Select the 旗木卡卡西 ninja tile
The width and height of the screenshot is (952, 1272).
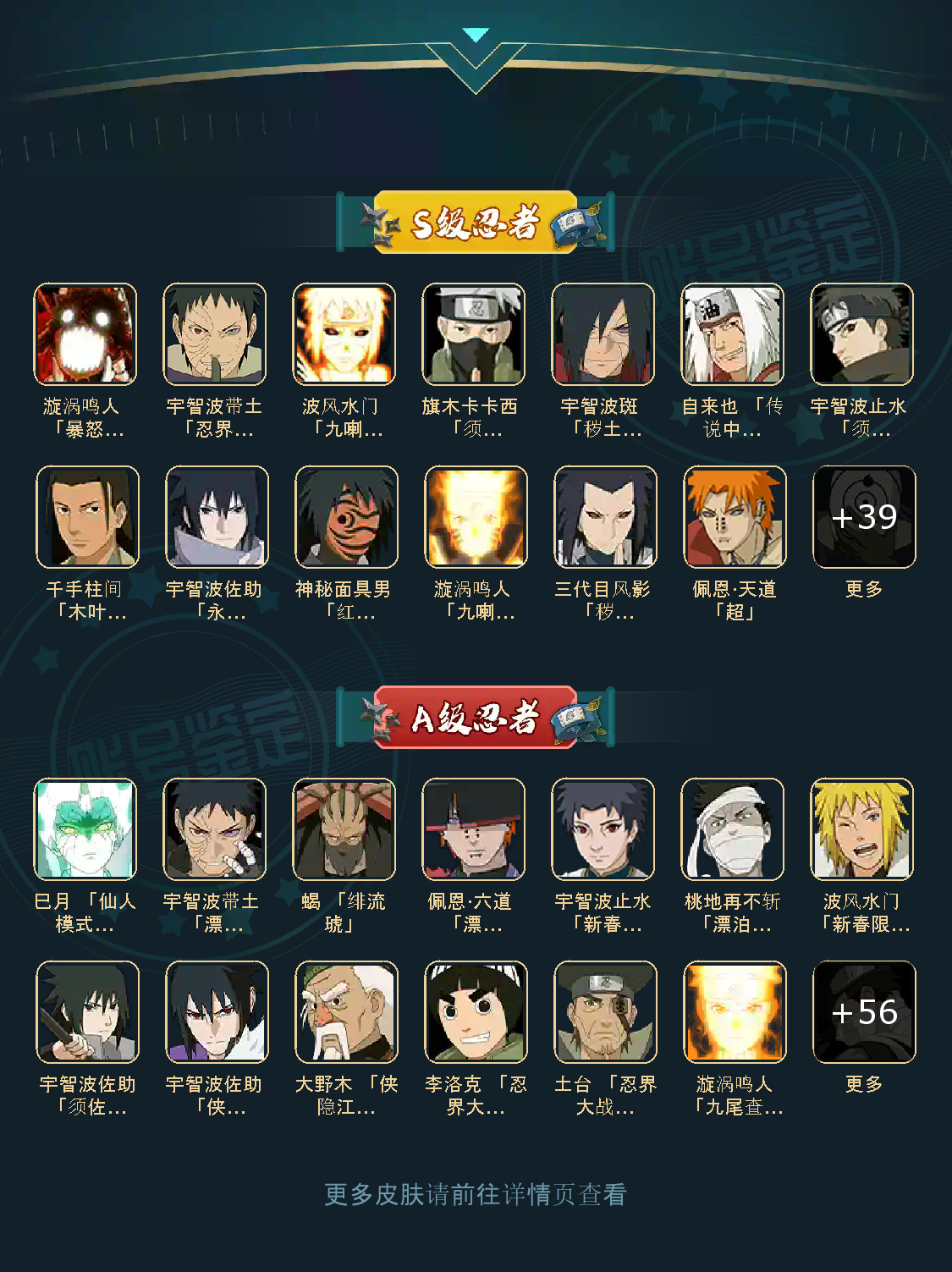point(473,334)
